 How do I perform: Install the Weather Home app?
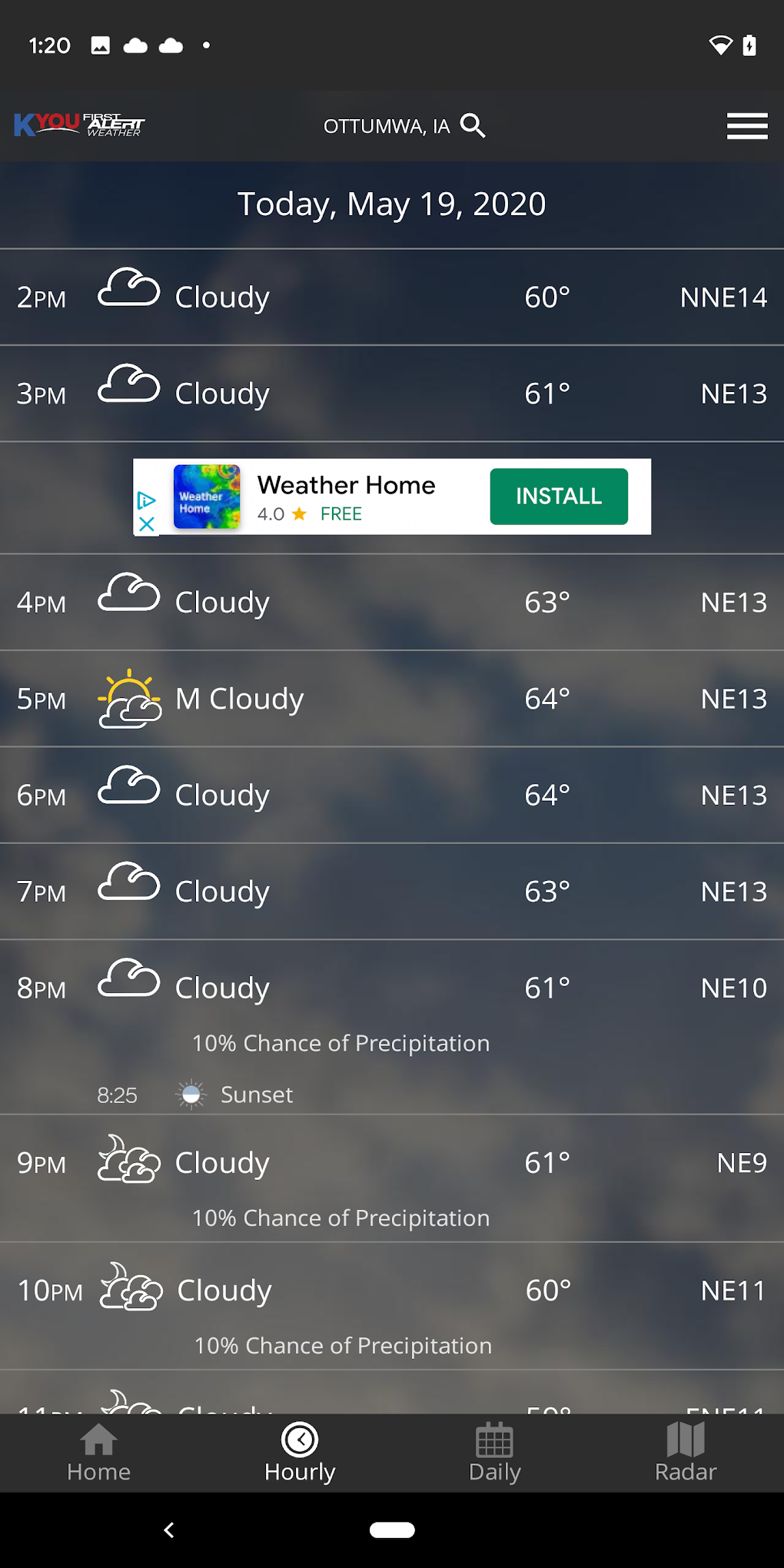pos(558,497)
